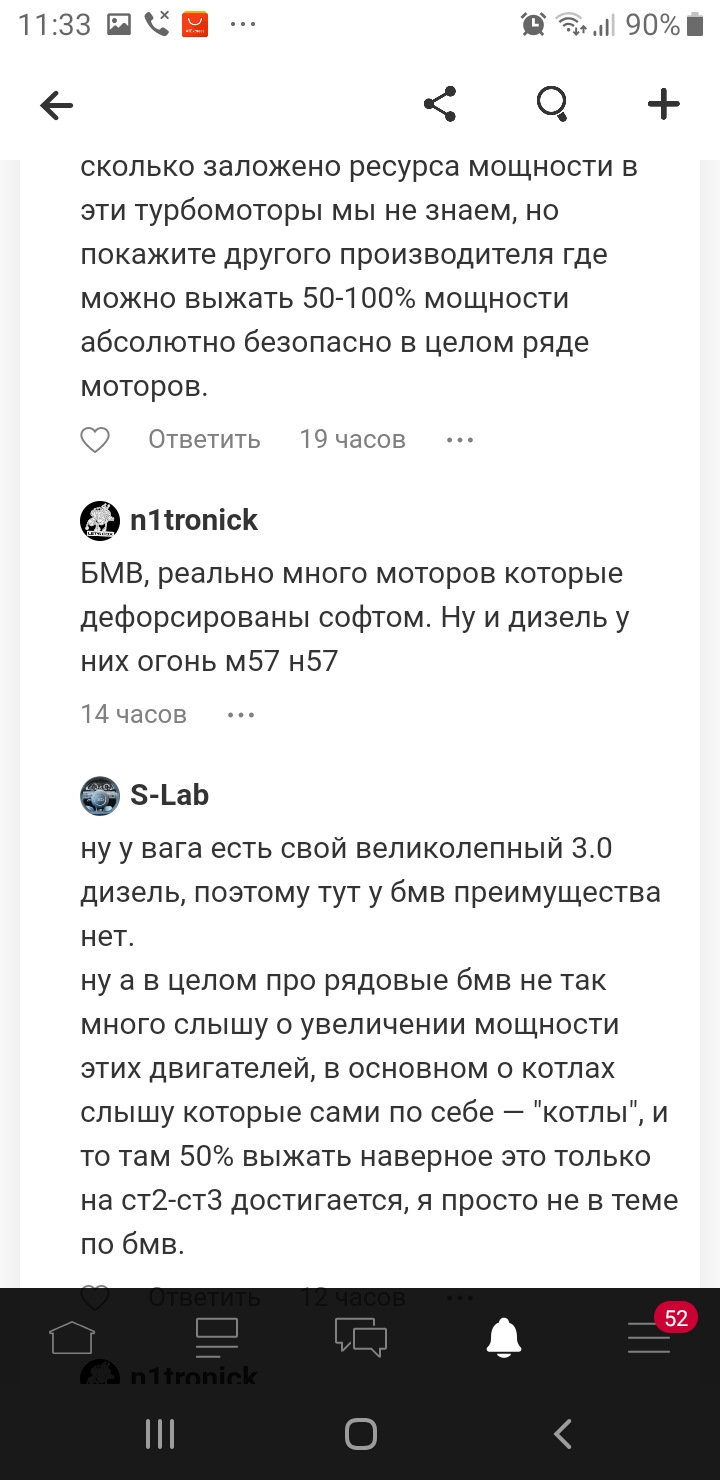Screen dimensions: 720x1480
Task: Reply to the comment from 19 hours ago
Action: (x=204, y=439)
